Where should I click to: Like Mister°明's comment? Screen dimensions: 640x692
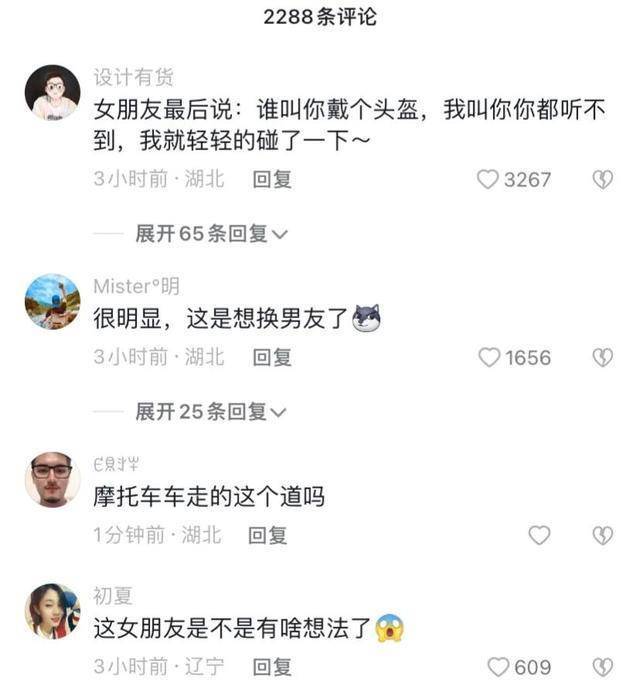[489, 357]
